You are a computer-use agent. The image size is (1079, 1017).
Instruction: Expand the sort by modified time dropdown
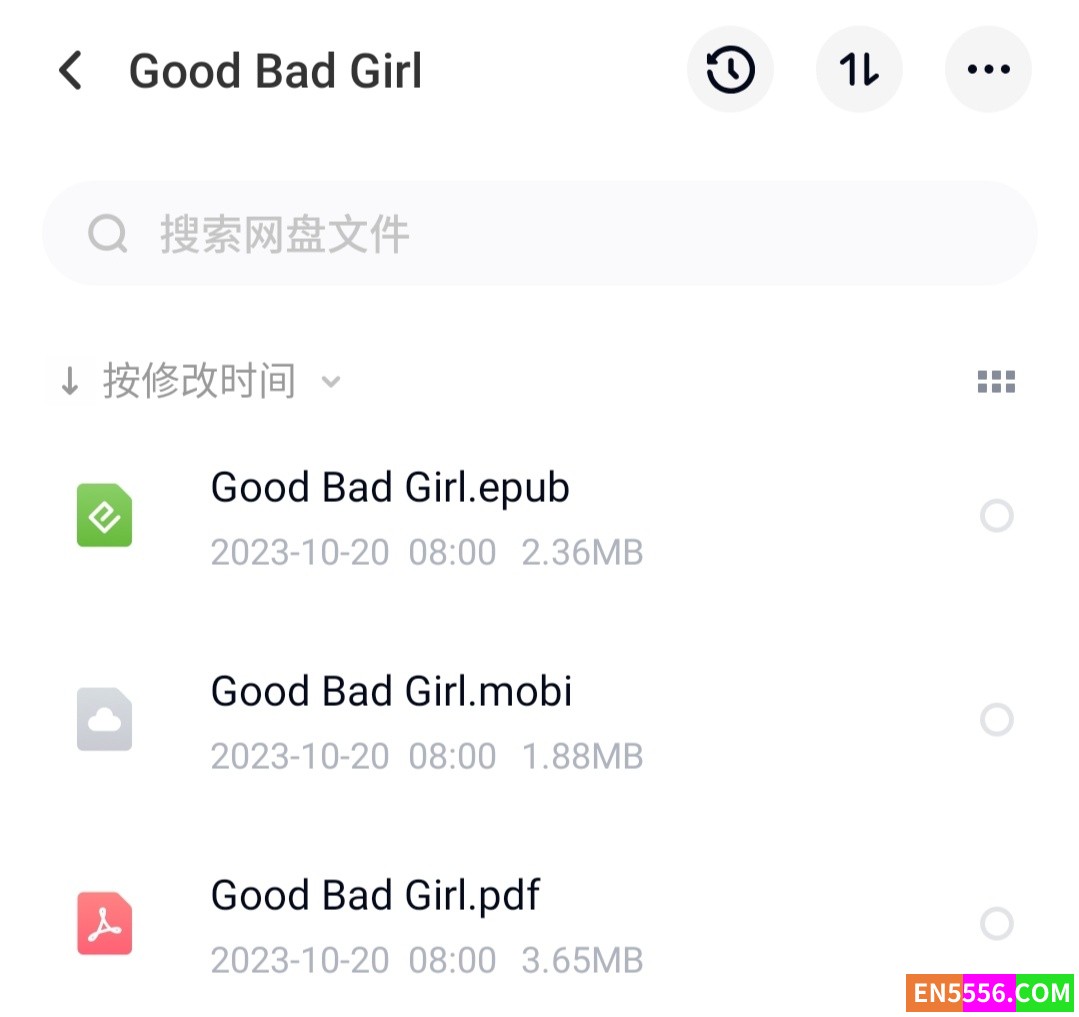point(200,381)
